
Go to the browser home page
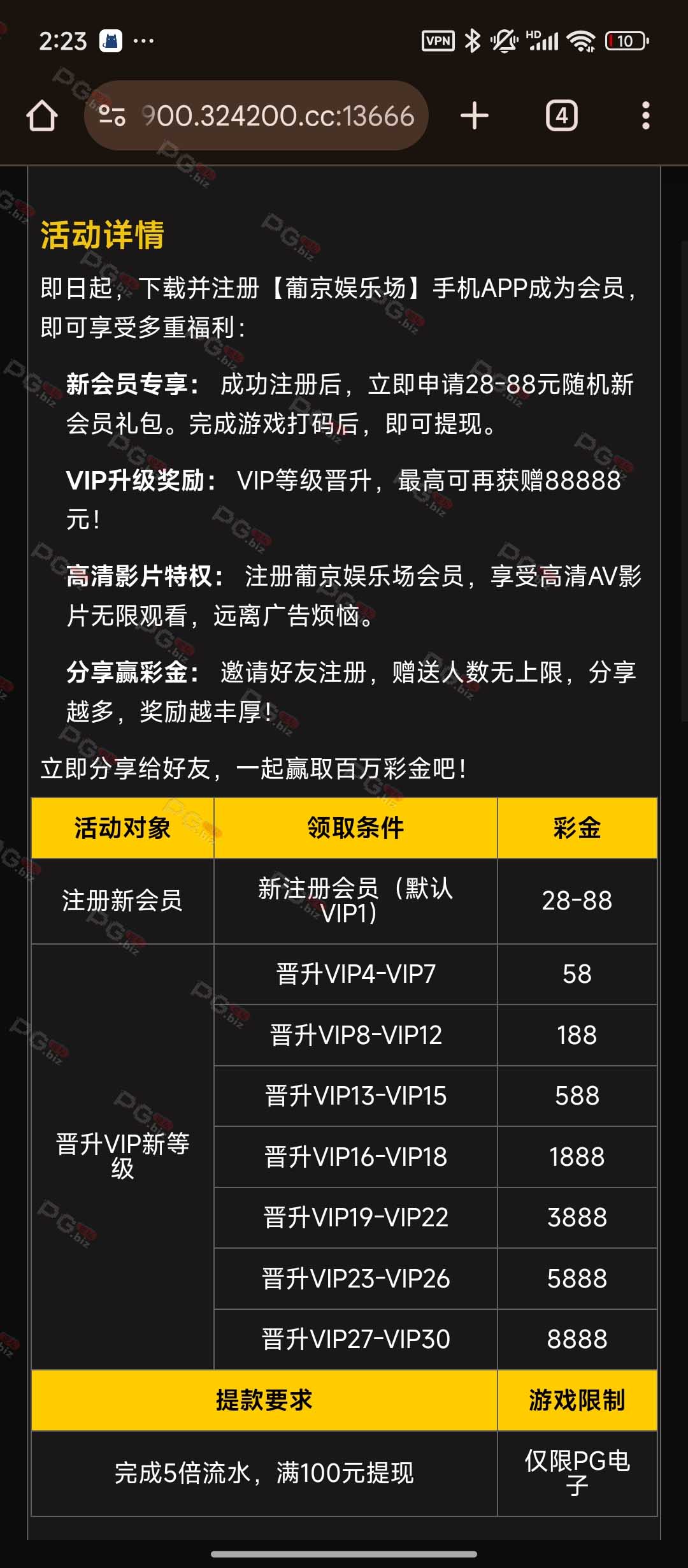point(42,116)
